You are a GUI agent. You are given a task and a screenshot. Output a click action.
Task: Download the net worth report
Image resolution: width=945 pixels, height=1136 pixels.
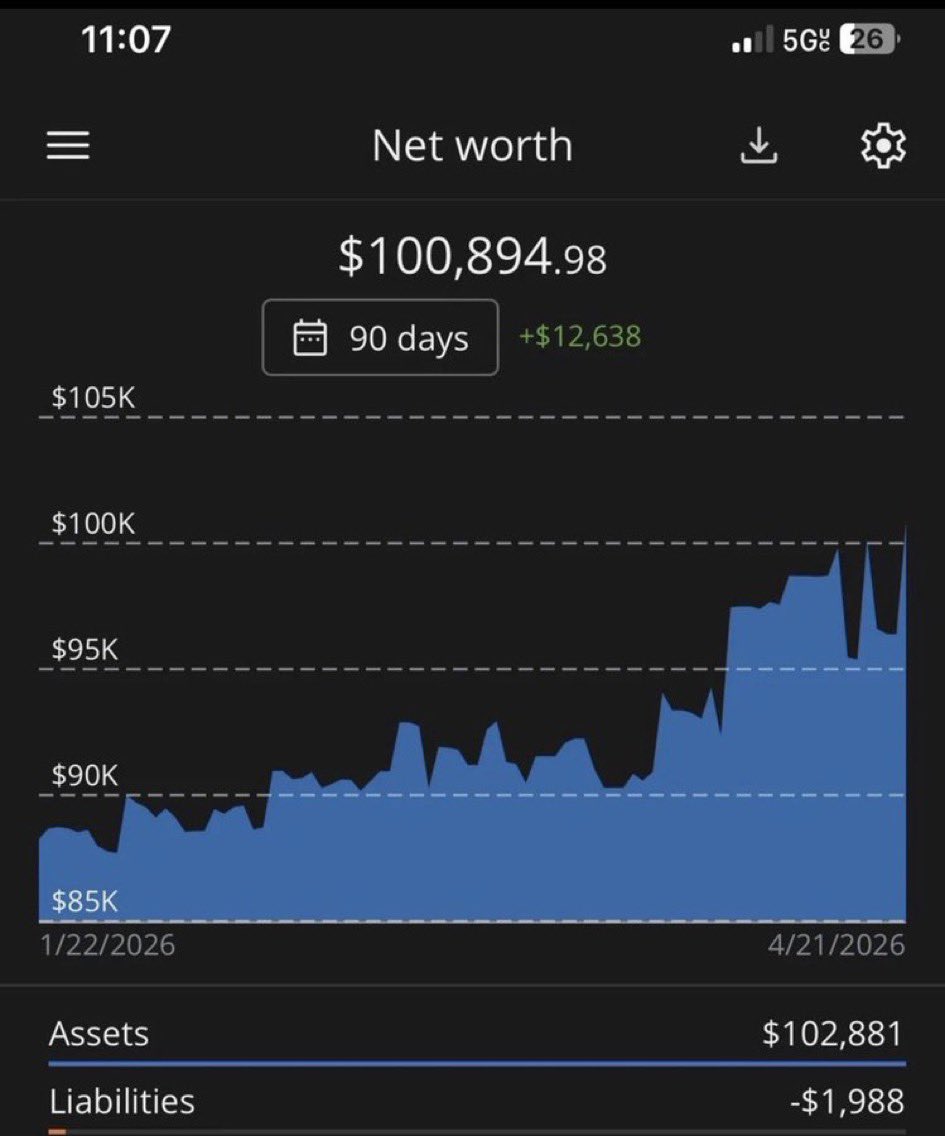(x=759, y=147)
